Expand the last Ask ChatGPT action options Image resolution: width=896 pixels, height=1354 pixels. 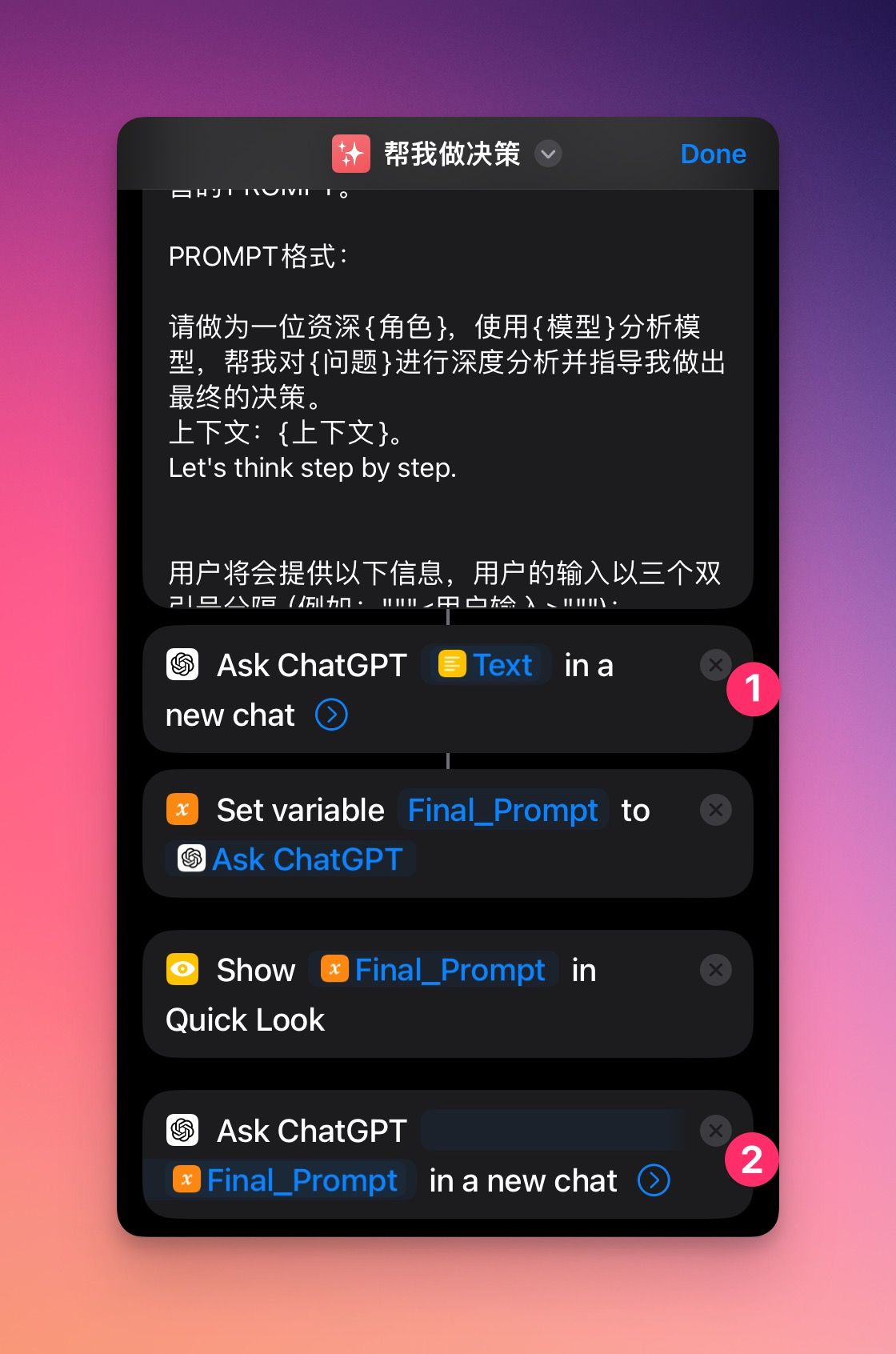[654, 1180]
